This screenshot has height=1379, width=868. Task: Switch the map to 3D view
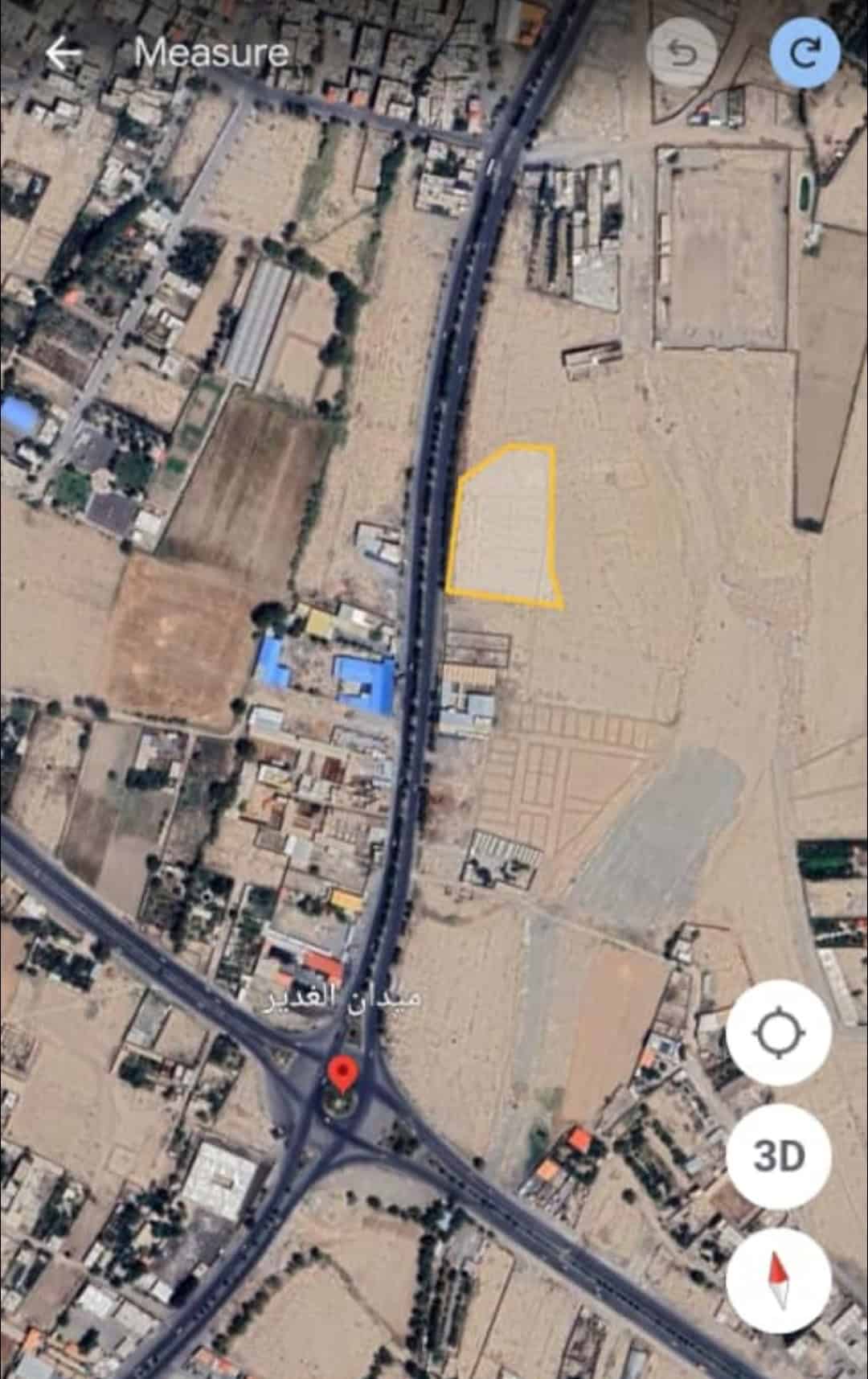click(x=778, y=1155)
